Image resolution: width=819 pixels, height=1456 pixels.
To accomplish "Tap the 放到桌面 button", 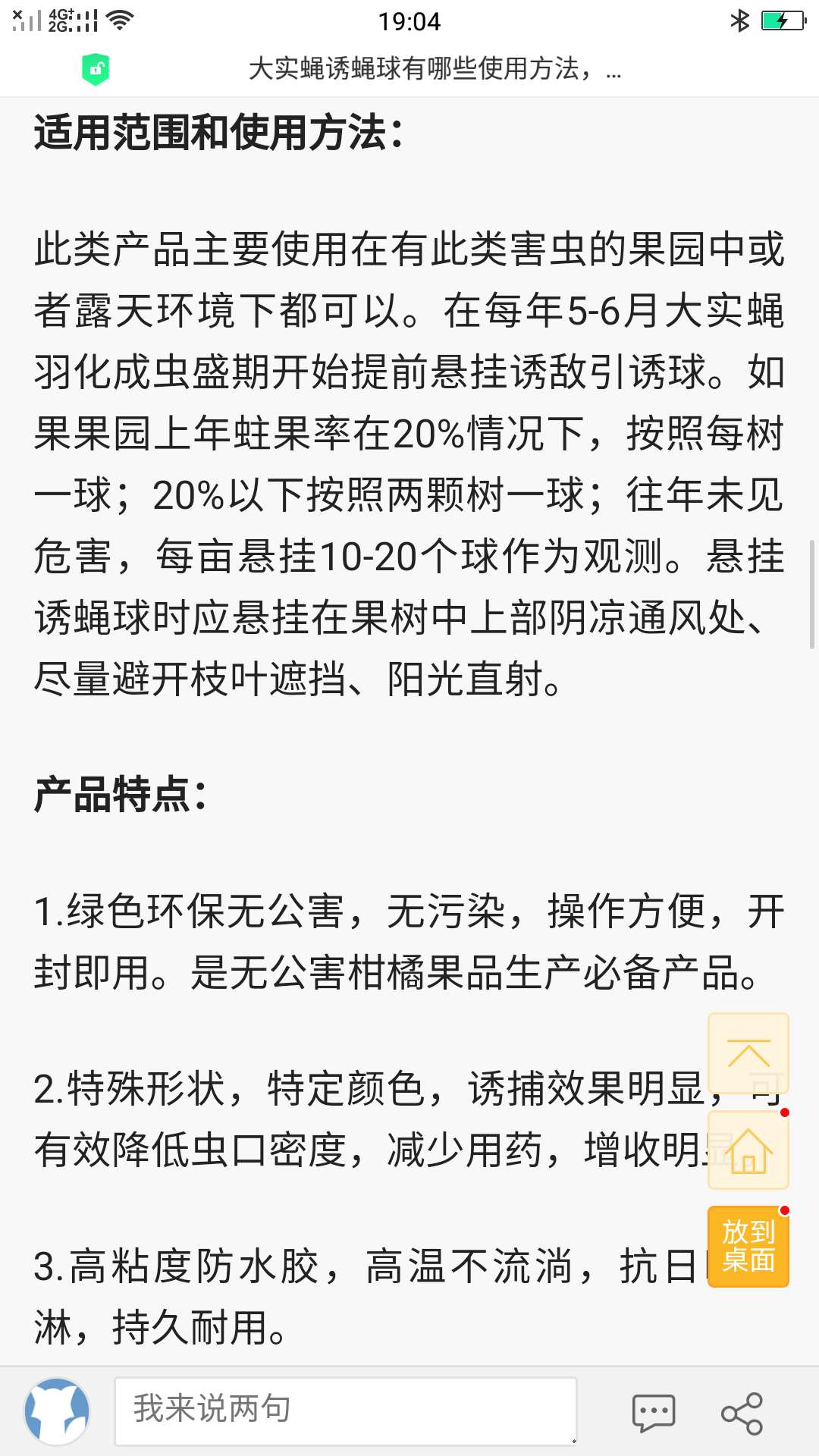I will coord(748,1246).
